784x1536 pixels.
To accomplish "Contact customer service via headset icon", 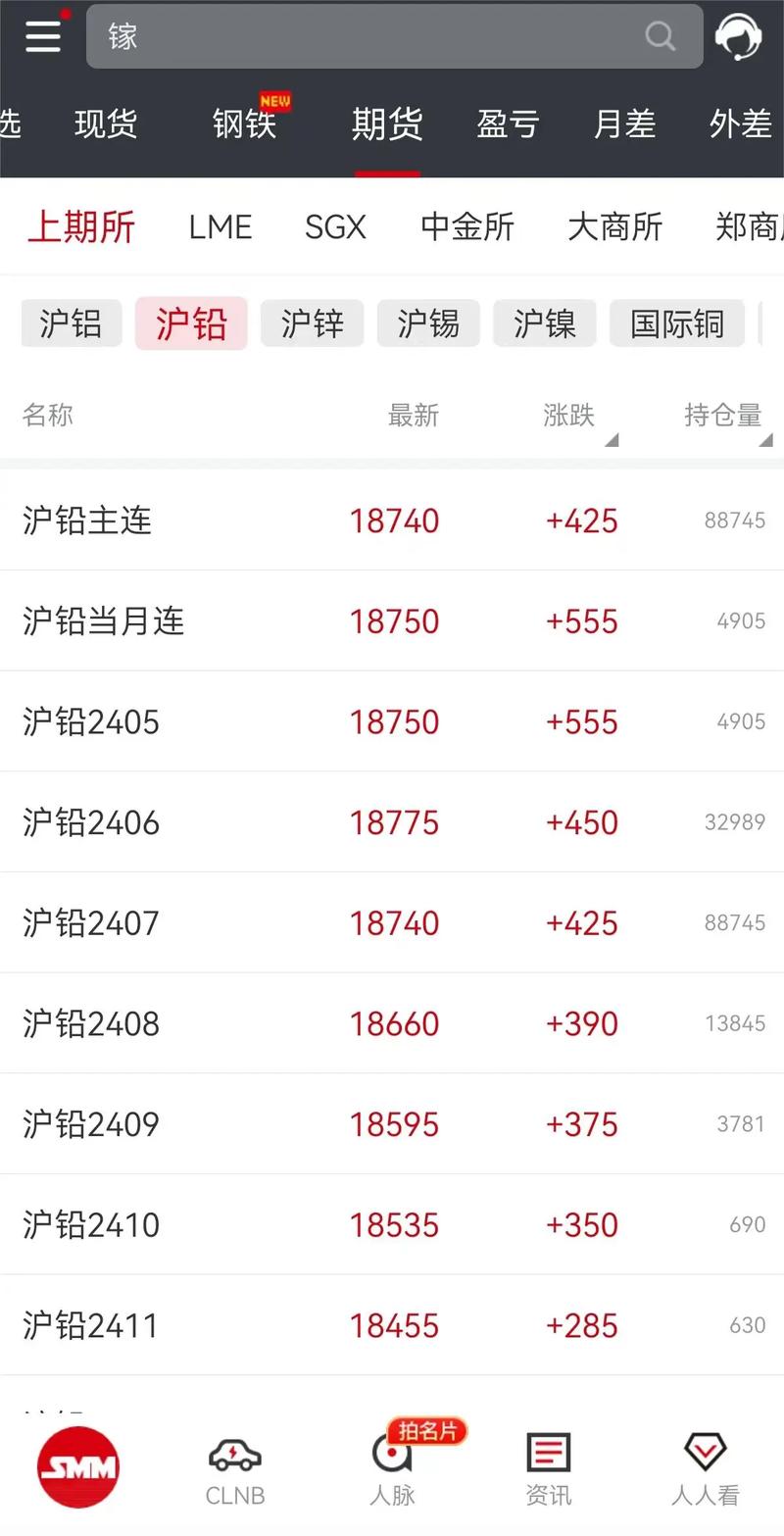I will click(x=738, y=37).
